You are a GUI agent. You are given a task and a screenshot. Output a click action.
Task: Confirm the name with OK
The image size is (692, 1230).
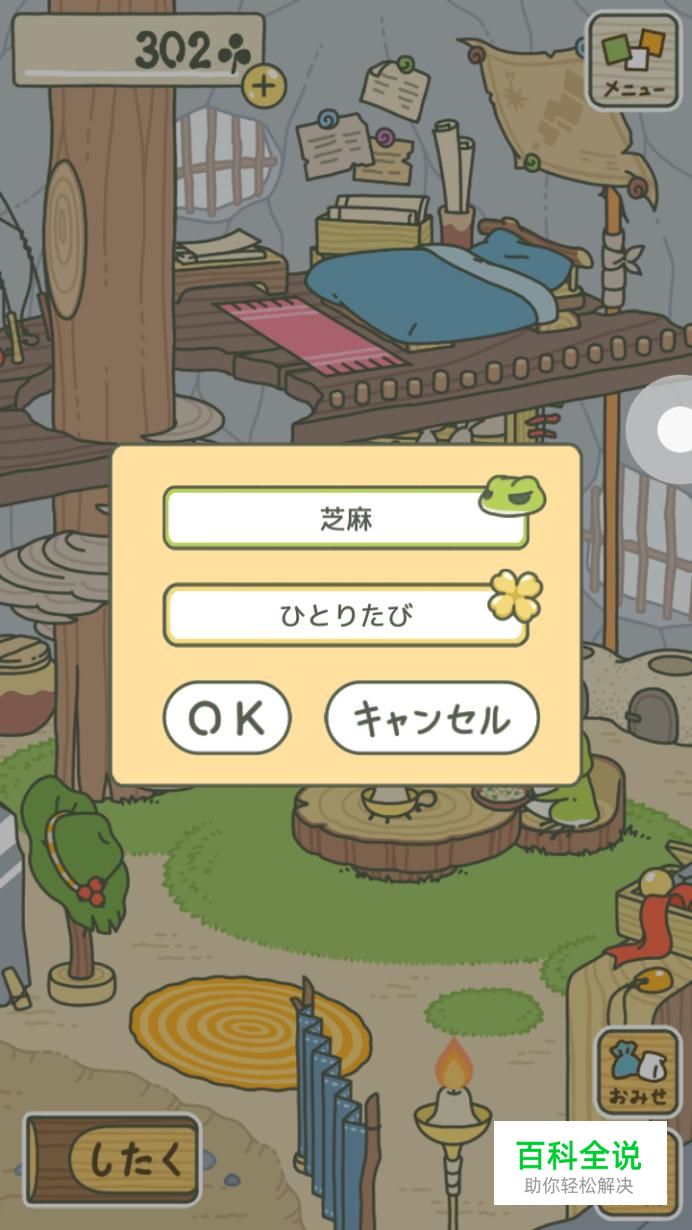tap(227, 718)
